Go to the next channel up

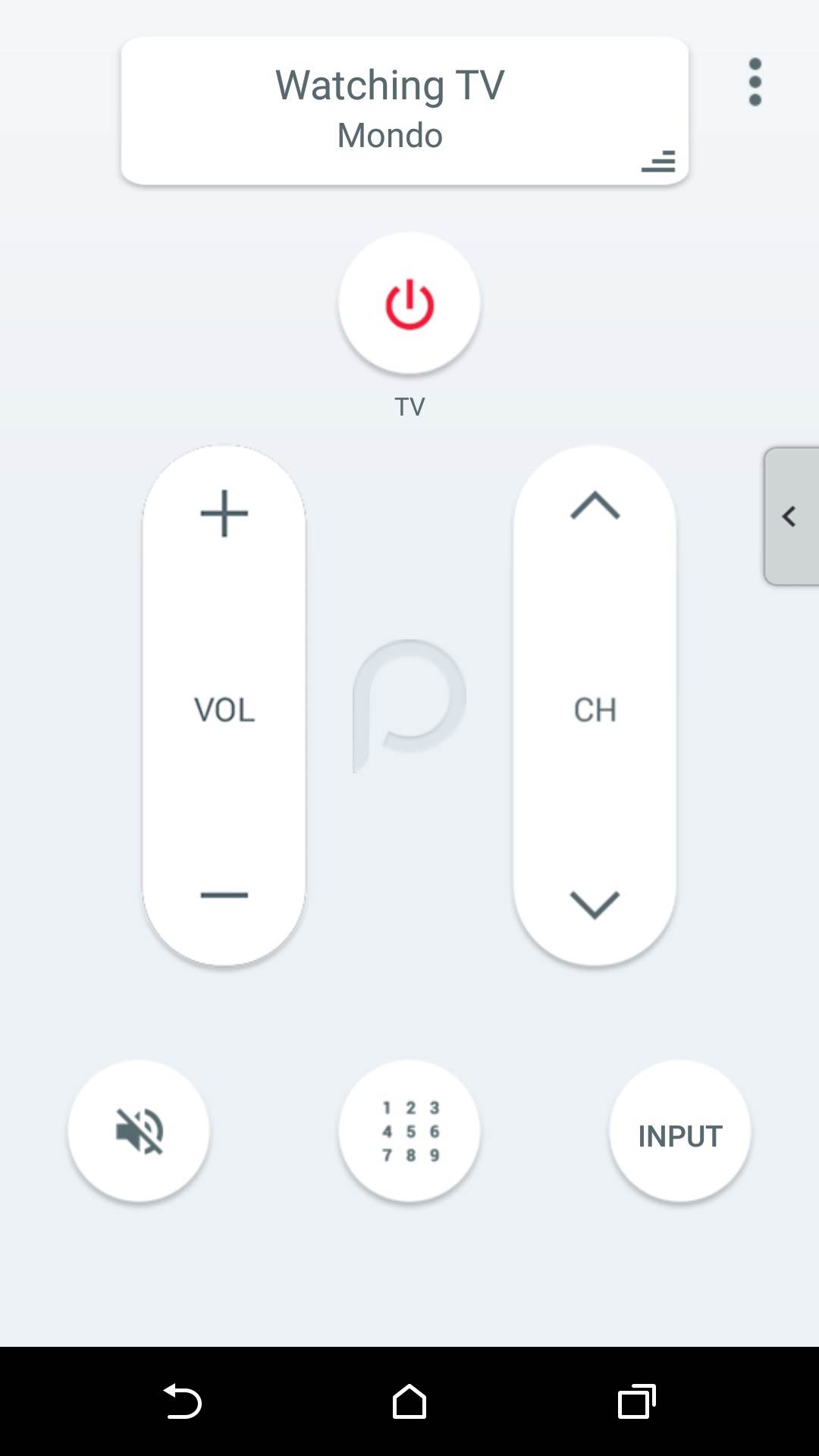coord(595,507)
